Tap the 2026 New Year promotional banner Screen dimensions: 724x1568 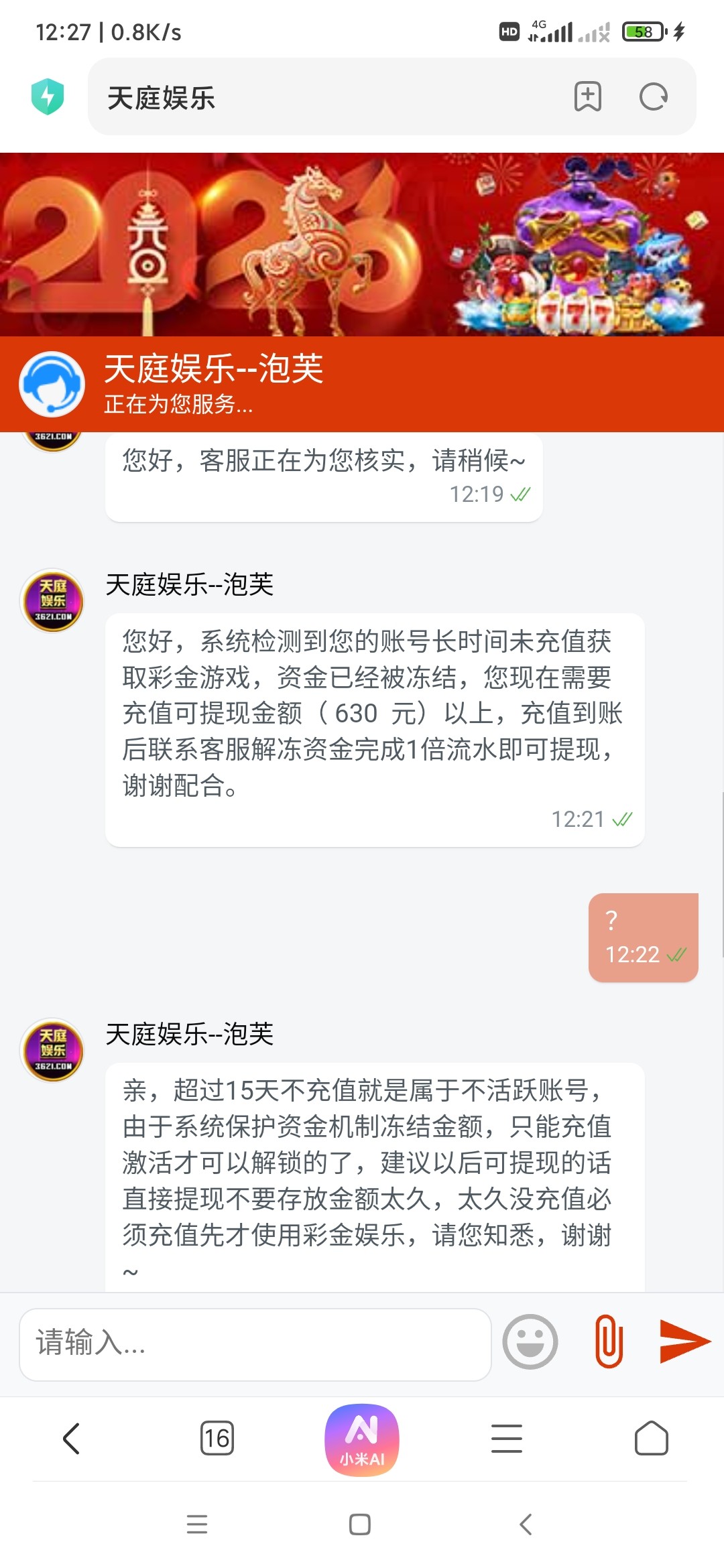362,241
